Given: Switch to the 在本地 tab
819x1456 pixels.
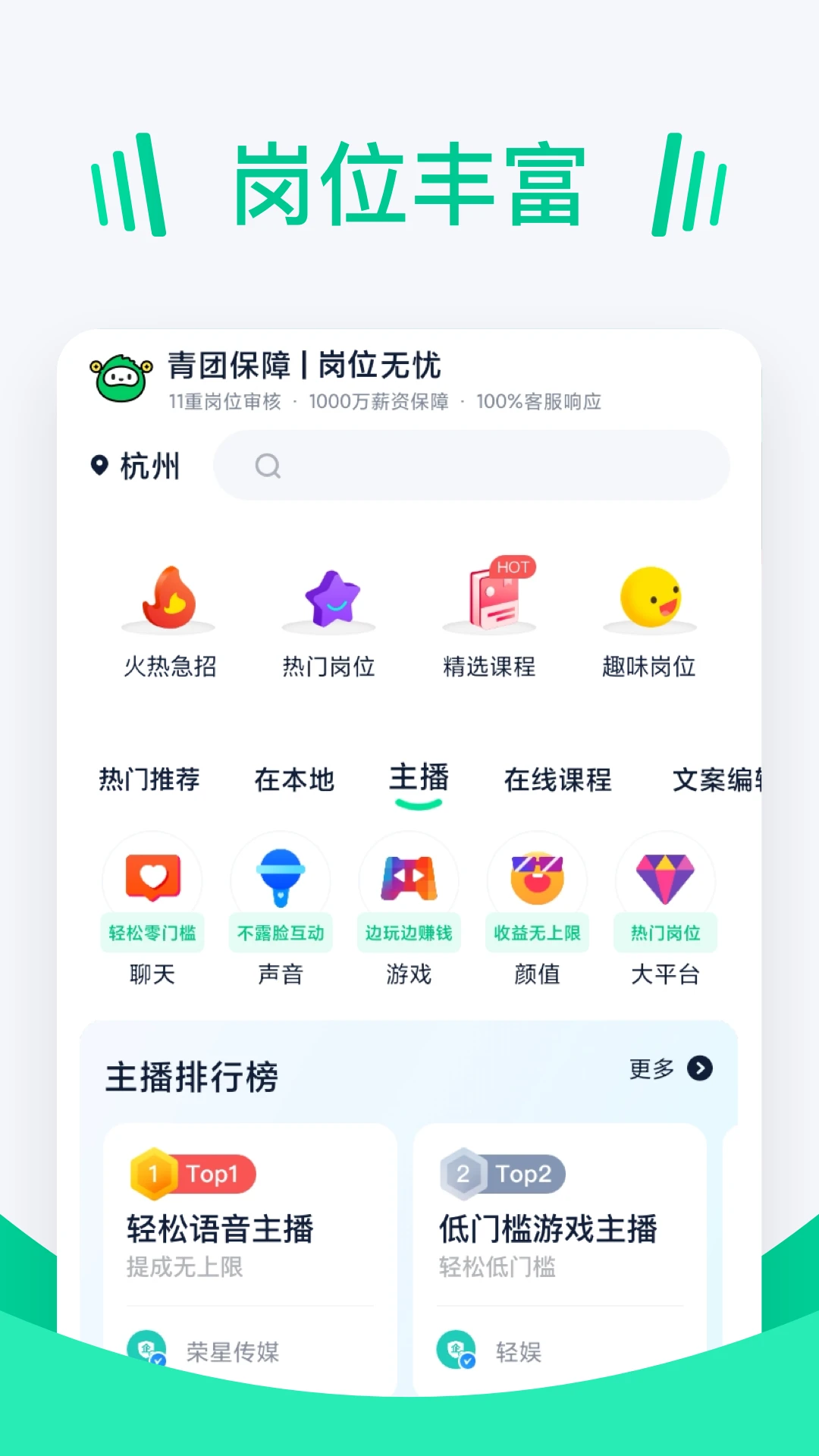Looking at the screenshot, I should click(x=293, y=779).
